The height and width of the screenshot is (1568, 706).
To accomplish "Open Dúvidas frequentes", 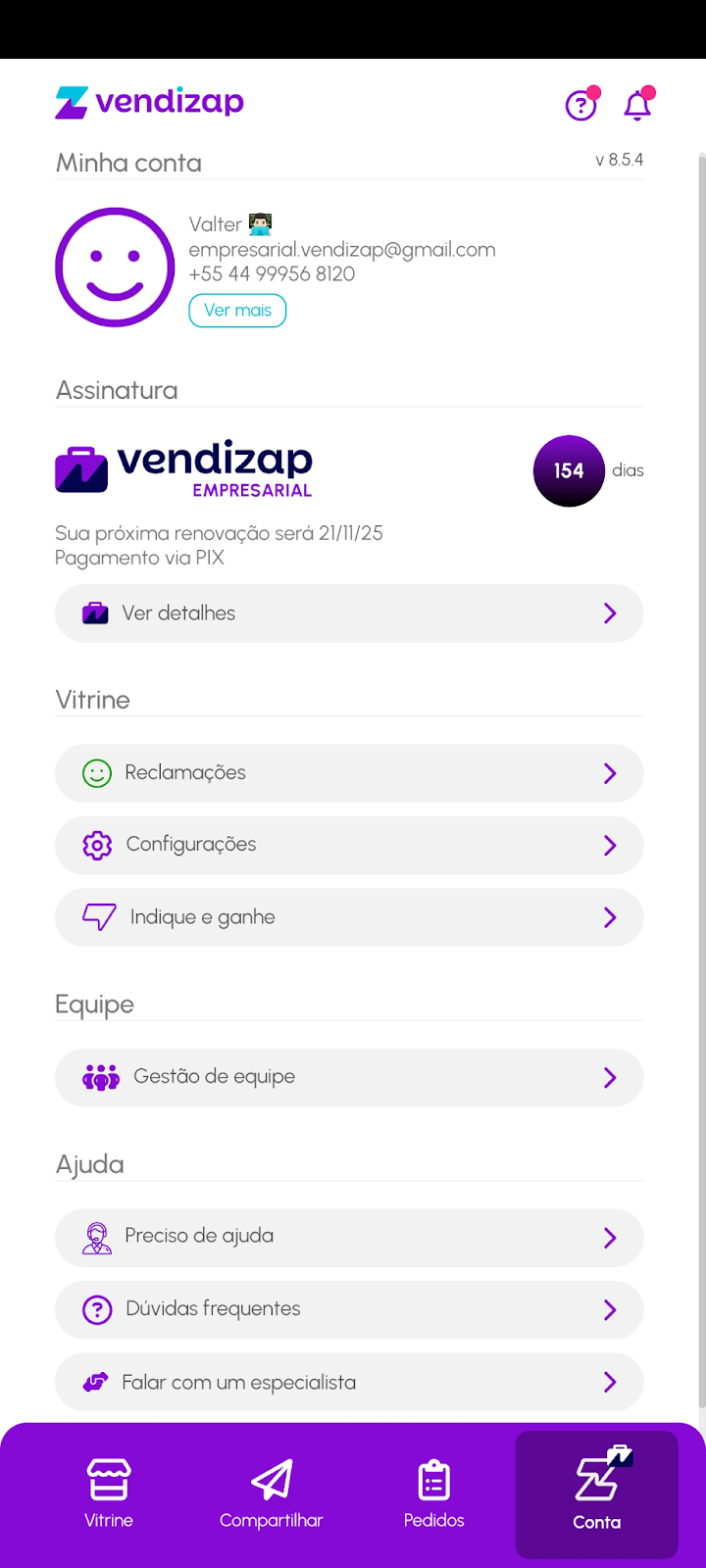I will 349,1309.
